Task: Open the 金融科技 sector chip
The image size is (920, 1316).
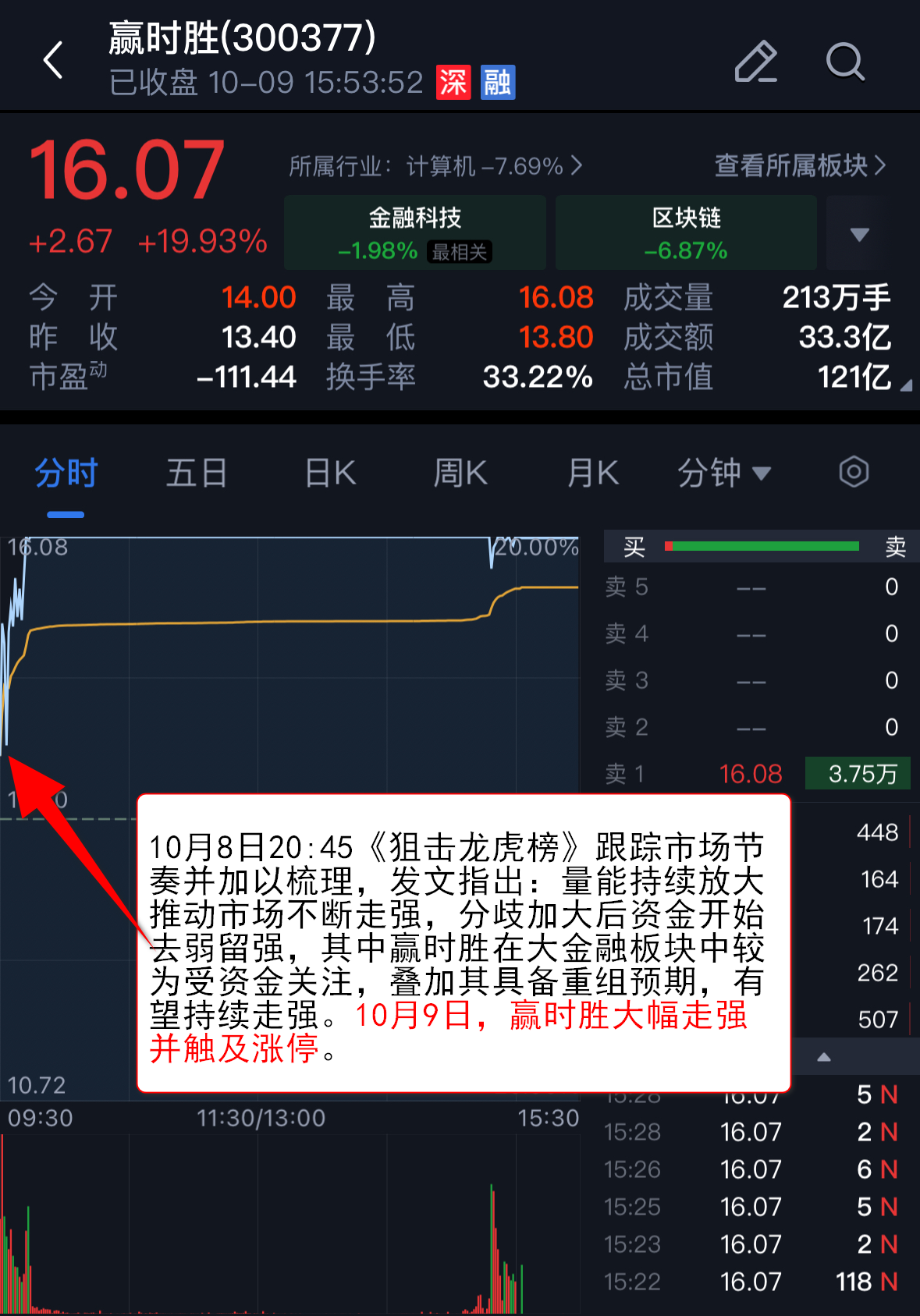Action: pyautogui.click(x=414, y=232)
